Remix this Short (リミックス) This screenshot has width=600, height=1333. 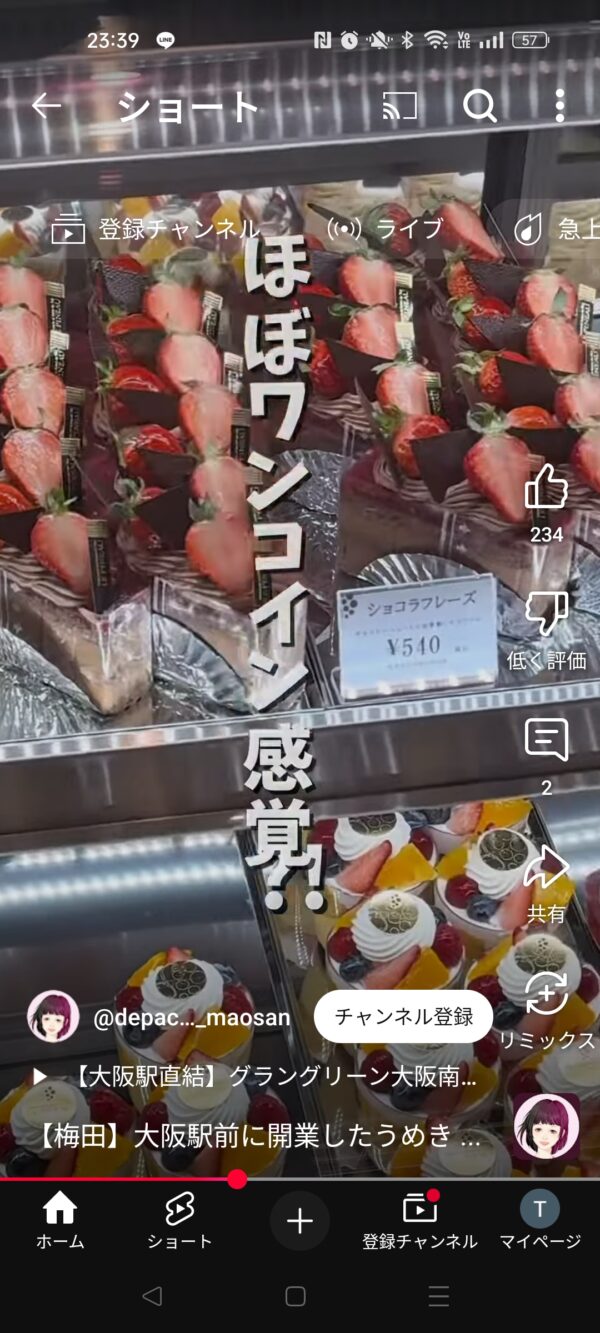[546, 994]
